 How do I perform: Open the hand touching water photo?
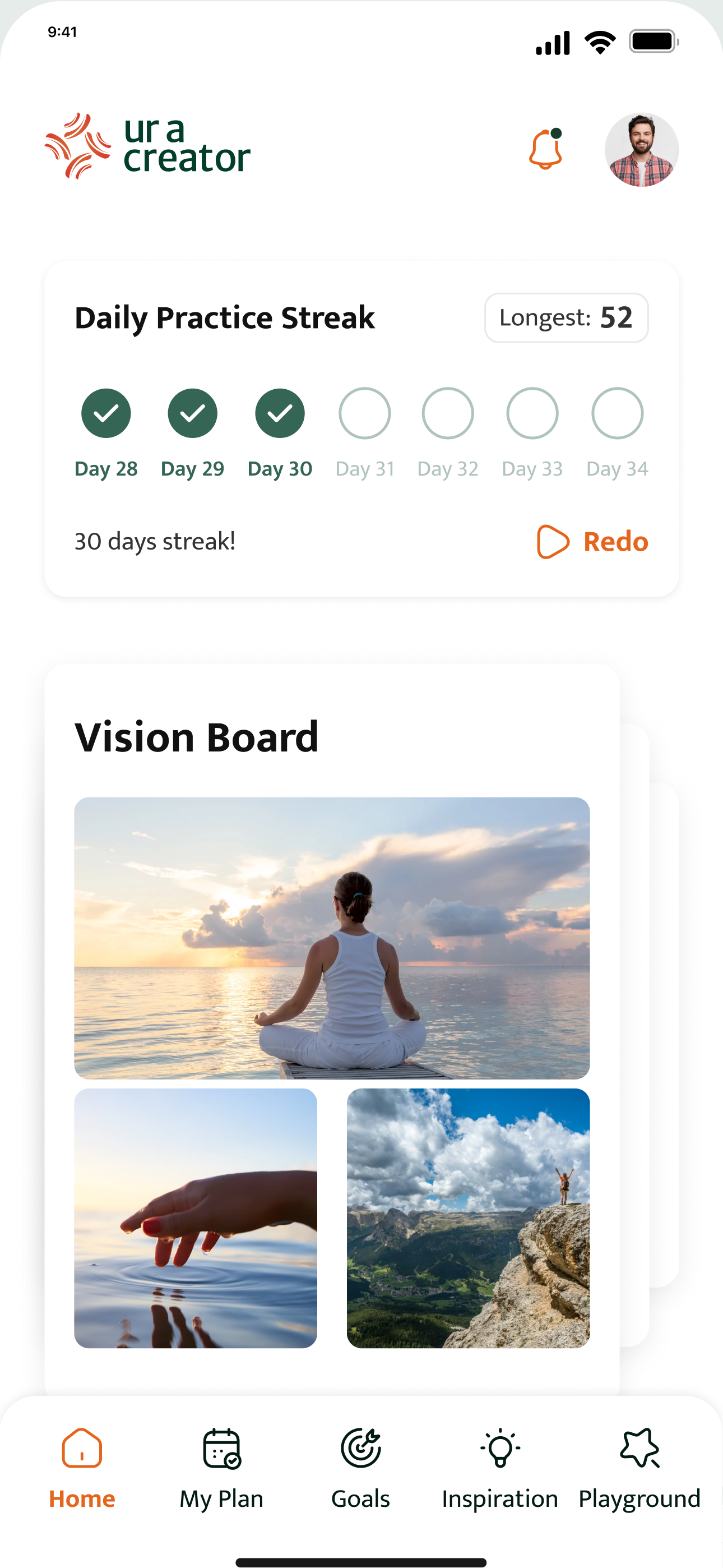(196, 1218)
